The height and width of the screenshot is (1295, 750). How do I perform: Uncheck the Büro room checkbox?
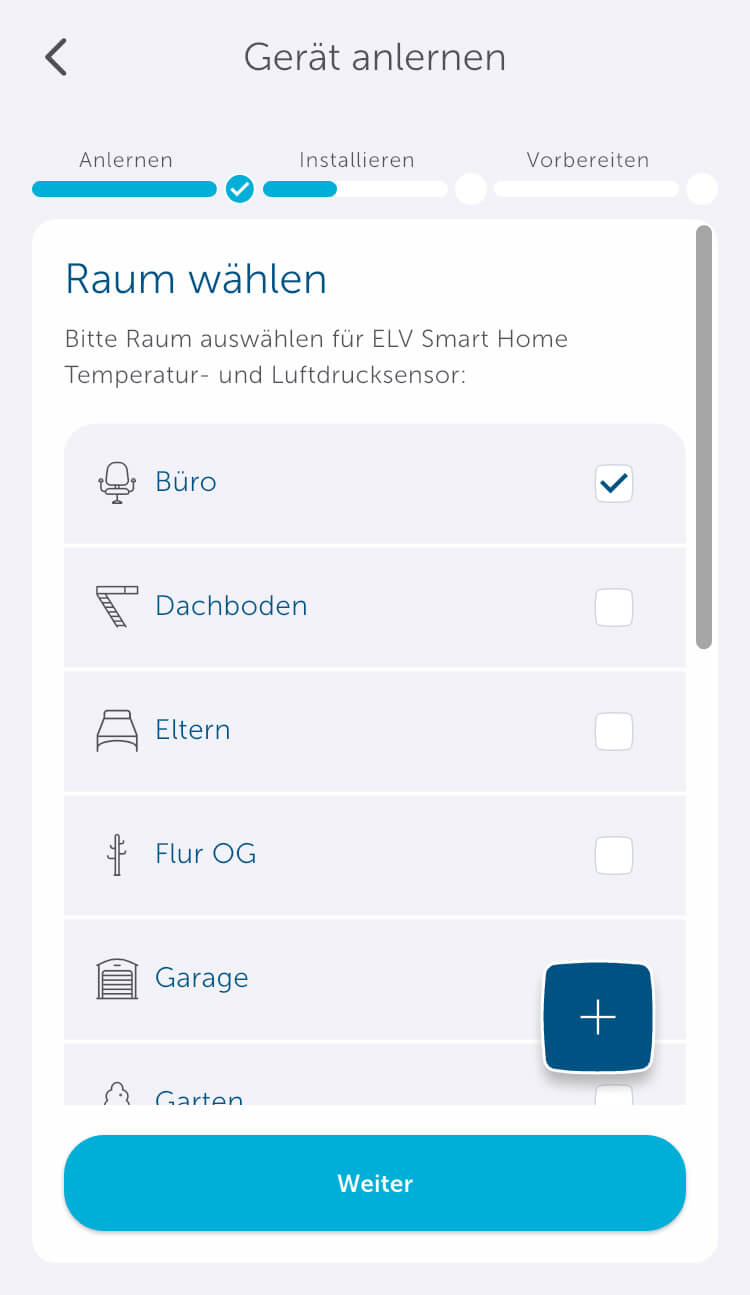613,483
